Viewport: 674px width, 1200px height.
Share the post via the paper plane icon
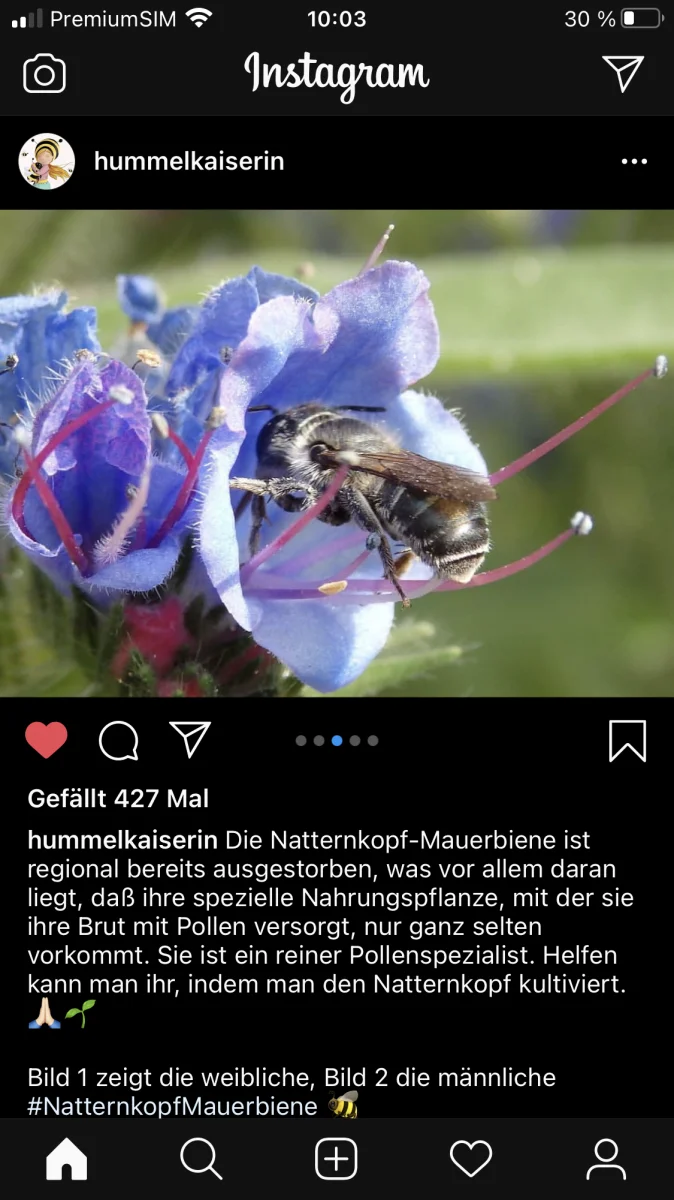pos(190,740)
